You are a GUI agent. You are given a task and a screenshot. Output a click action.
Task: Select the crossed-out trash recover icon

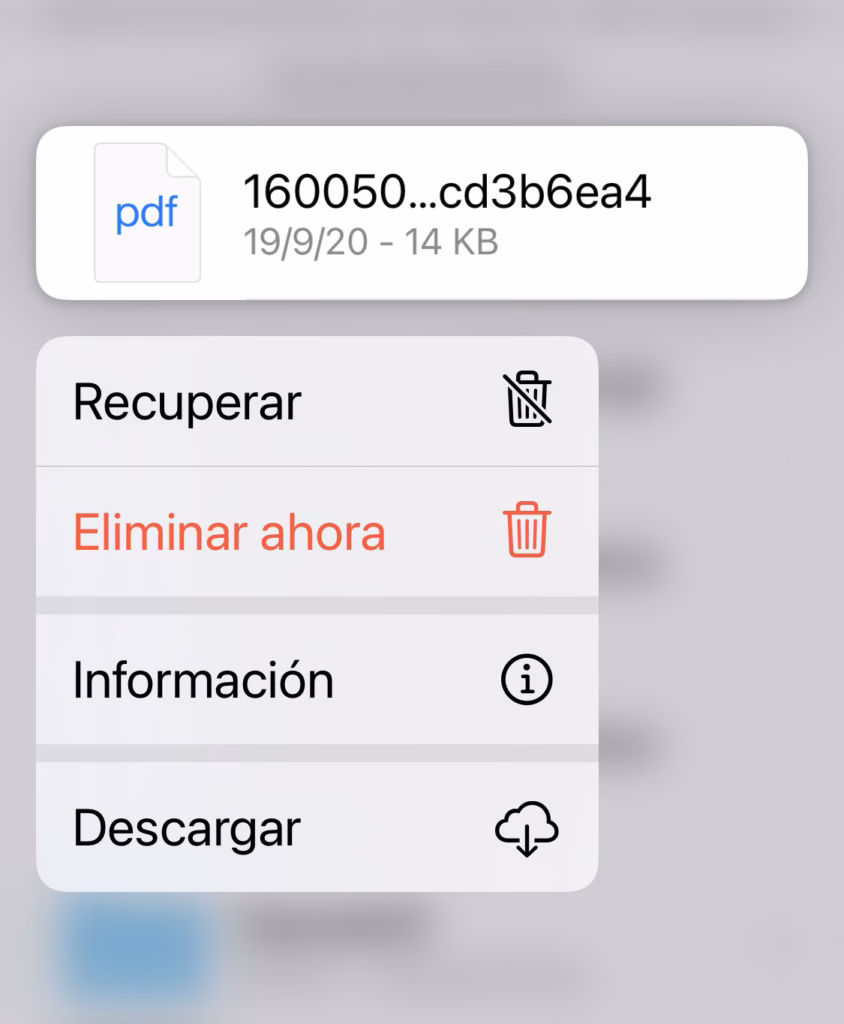(527, 401)
